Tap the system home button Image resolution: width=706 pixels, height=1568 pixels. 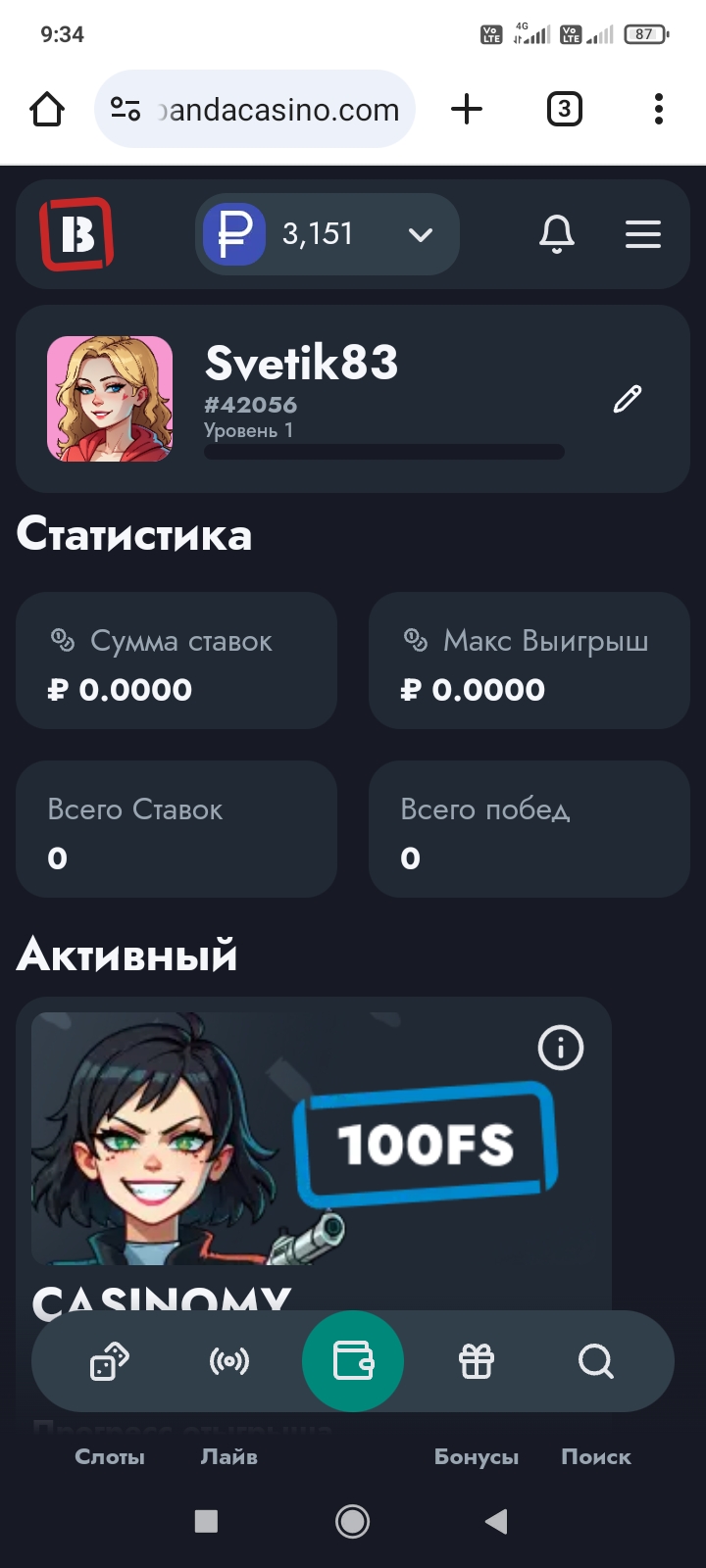tap(353, 1521)
